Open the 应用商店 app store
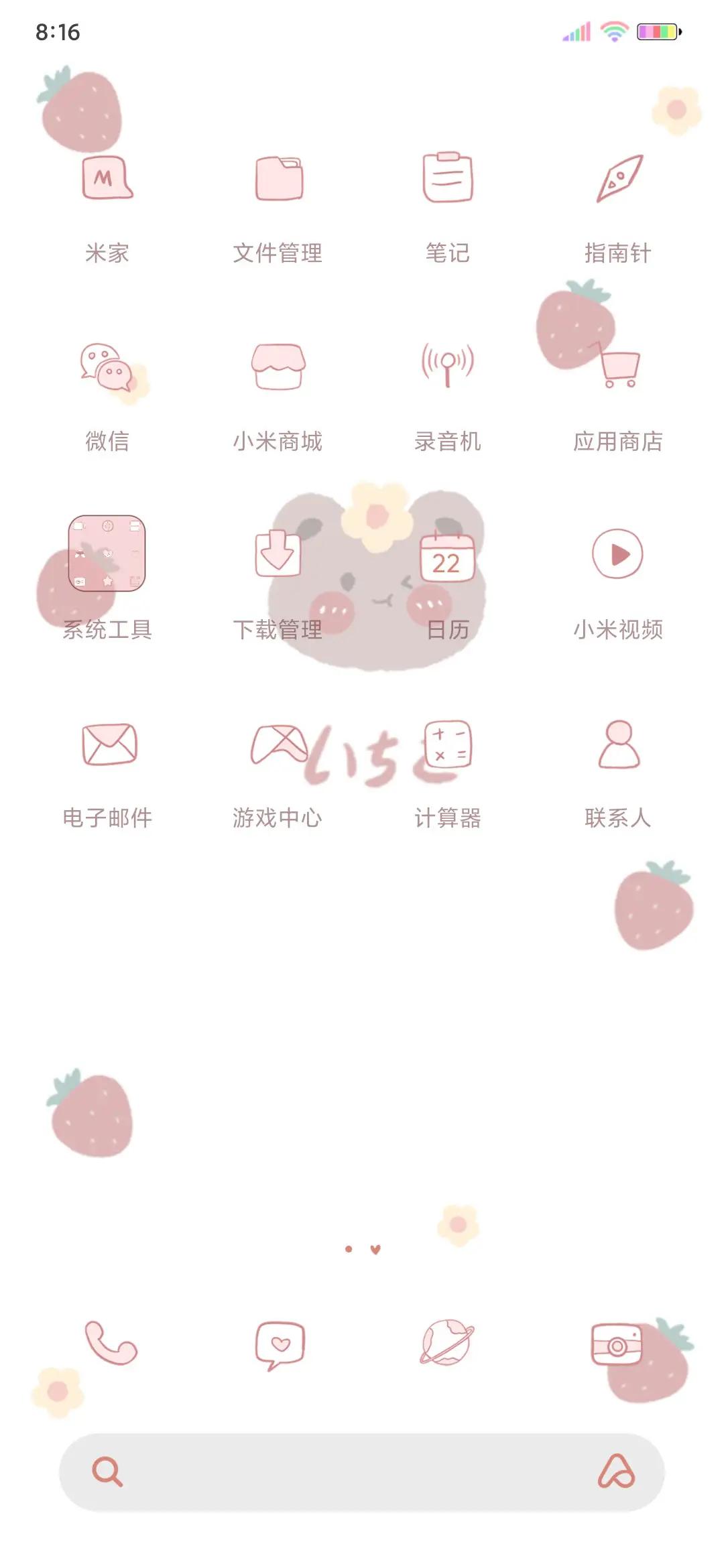 point(617,367)
